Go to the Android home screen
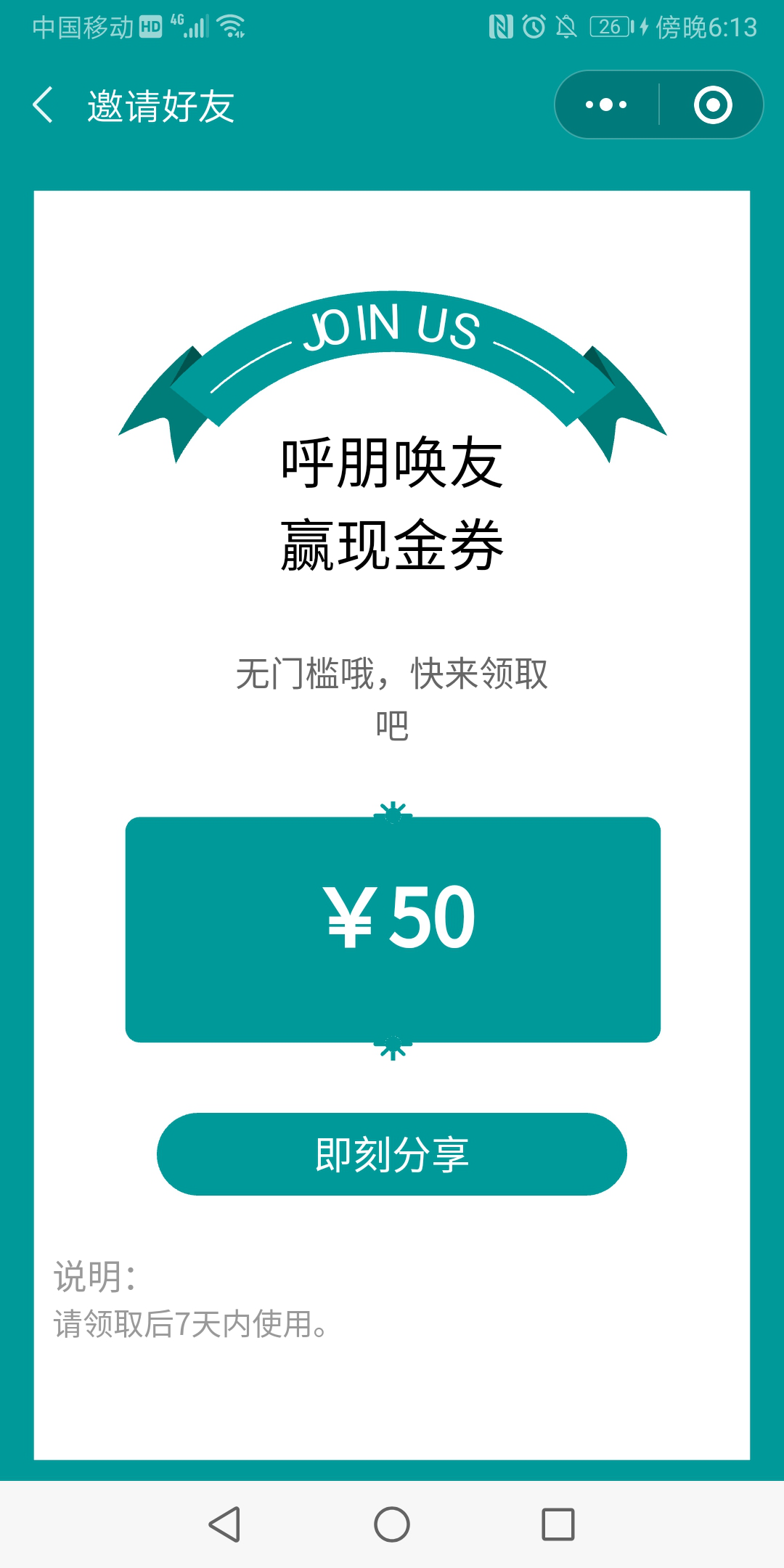The image size is (784, 1568). click(x=392, y=1524)
